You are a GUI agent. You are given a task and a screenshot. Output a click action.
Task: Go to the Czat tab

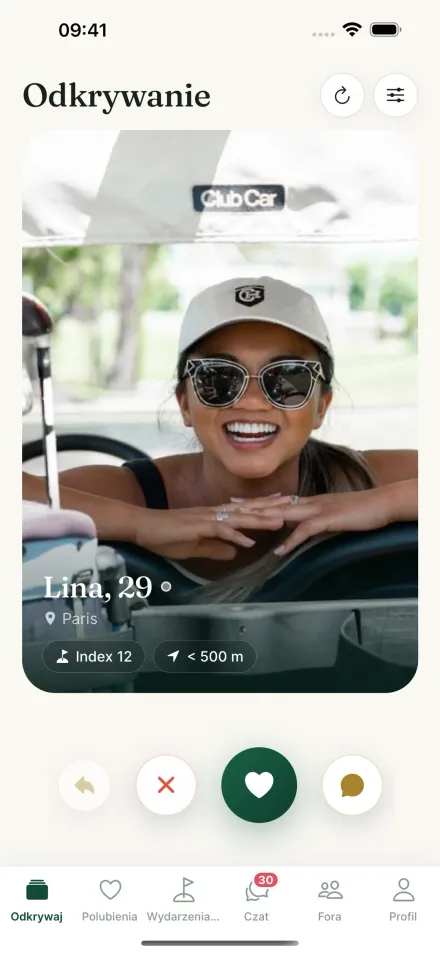click(x=257, y=900)
